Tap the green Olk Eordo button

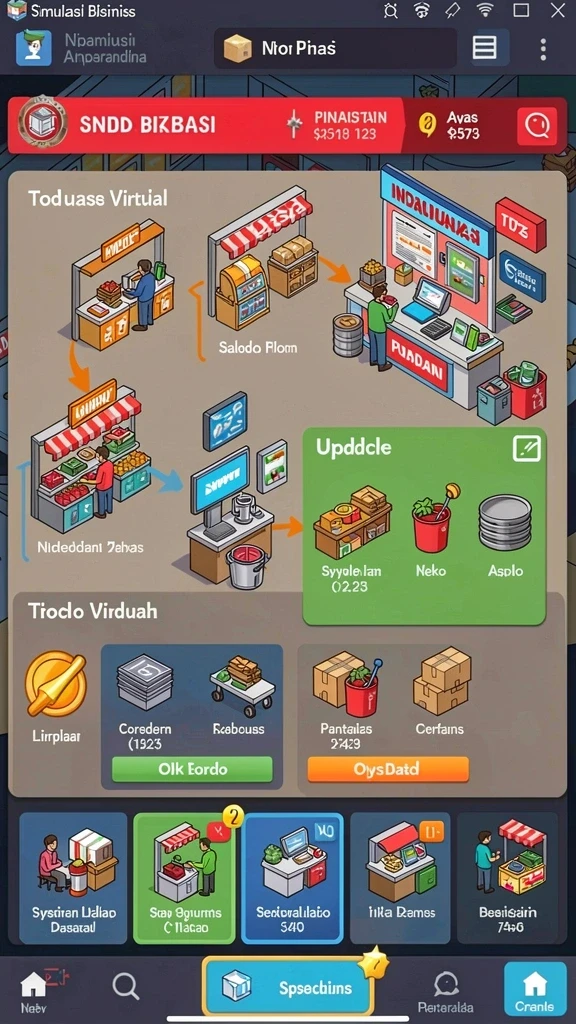tap(192, 769)
